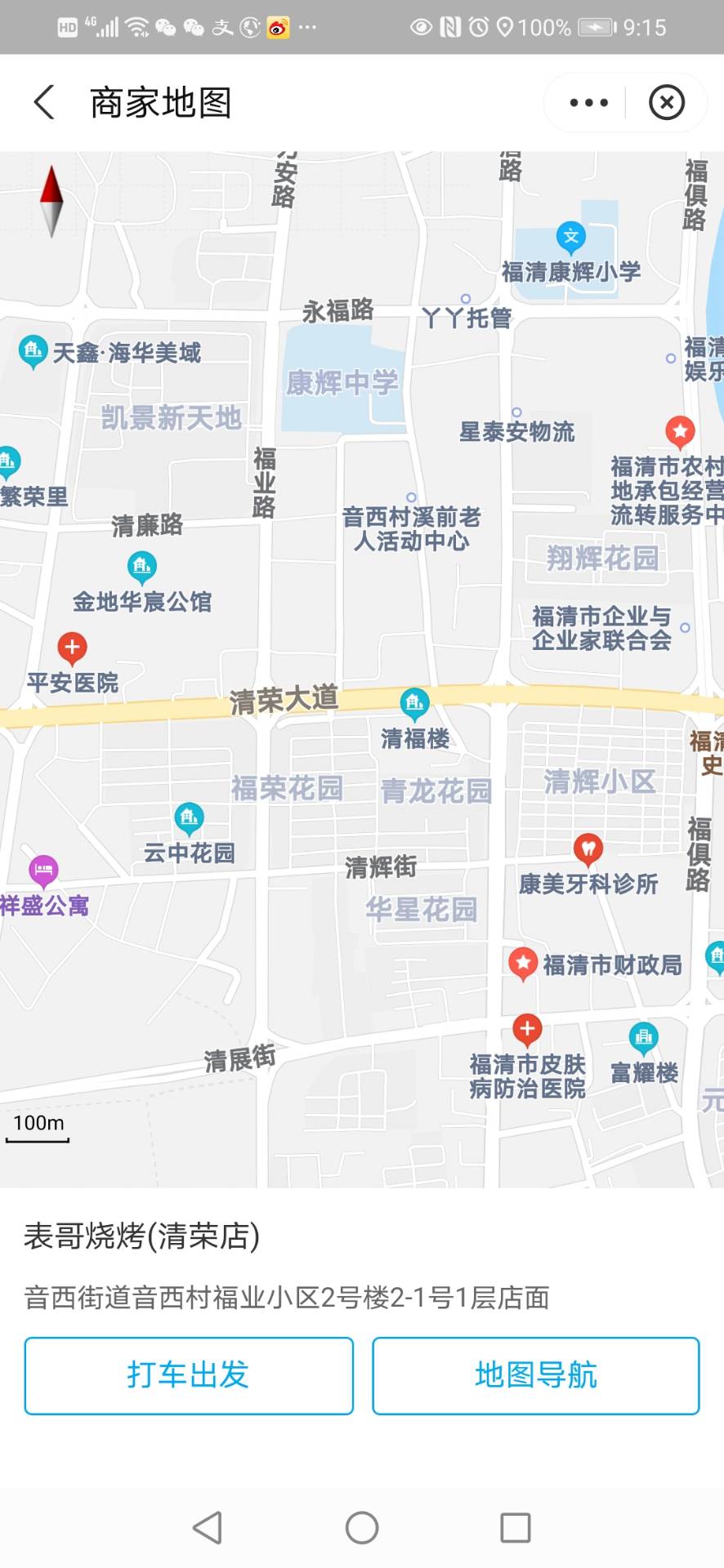Tap 打车出发 to hail a ride
Image resolution: width=724 pixels, height=1568 pixels.
click(189, 1375)
